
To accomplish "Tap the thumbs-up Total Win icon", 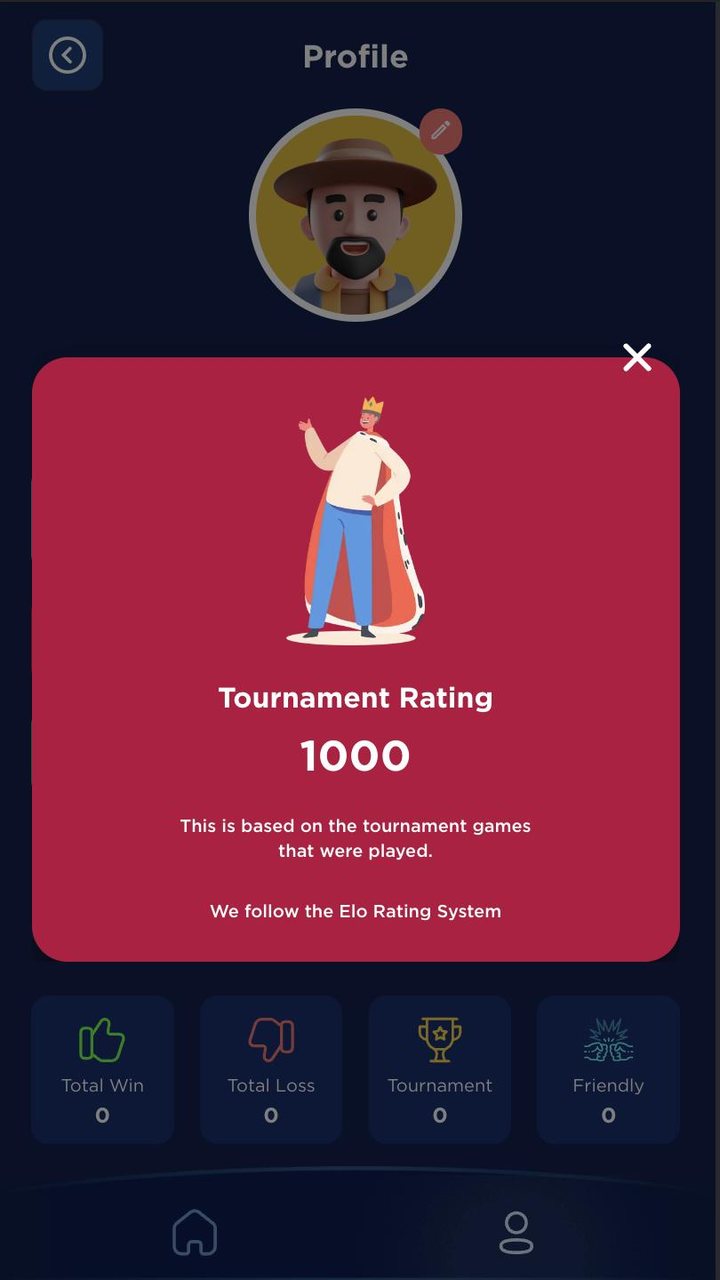I will 101,1037.
